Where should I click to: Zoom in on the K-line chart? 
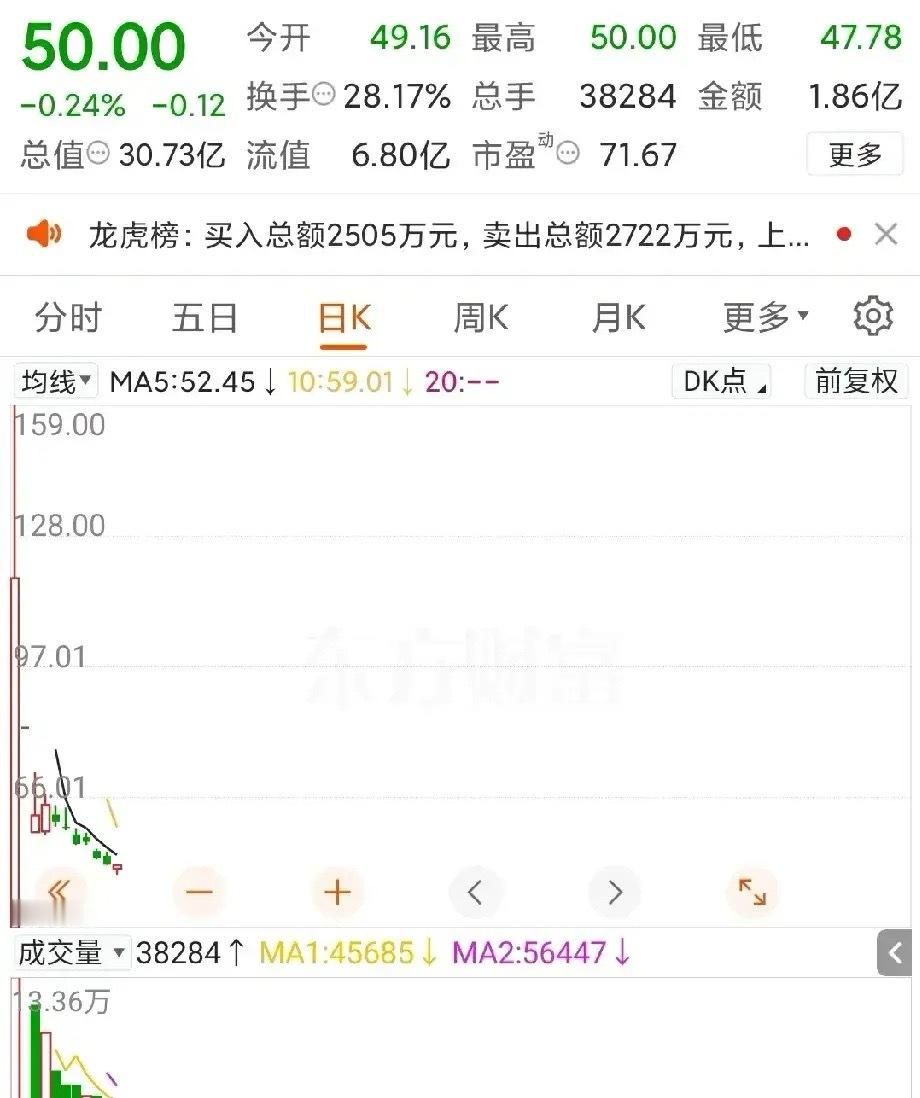pyautogui.click(x=337, y=892)
